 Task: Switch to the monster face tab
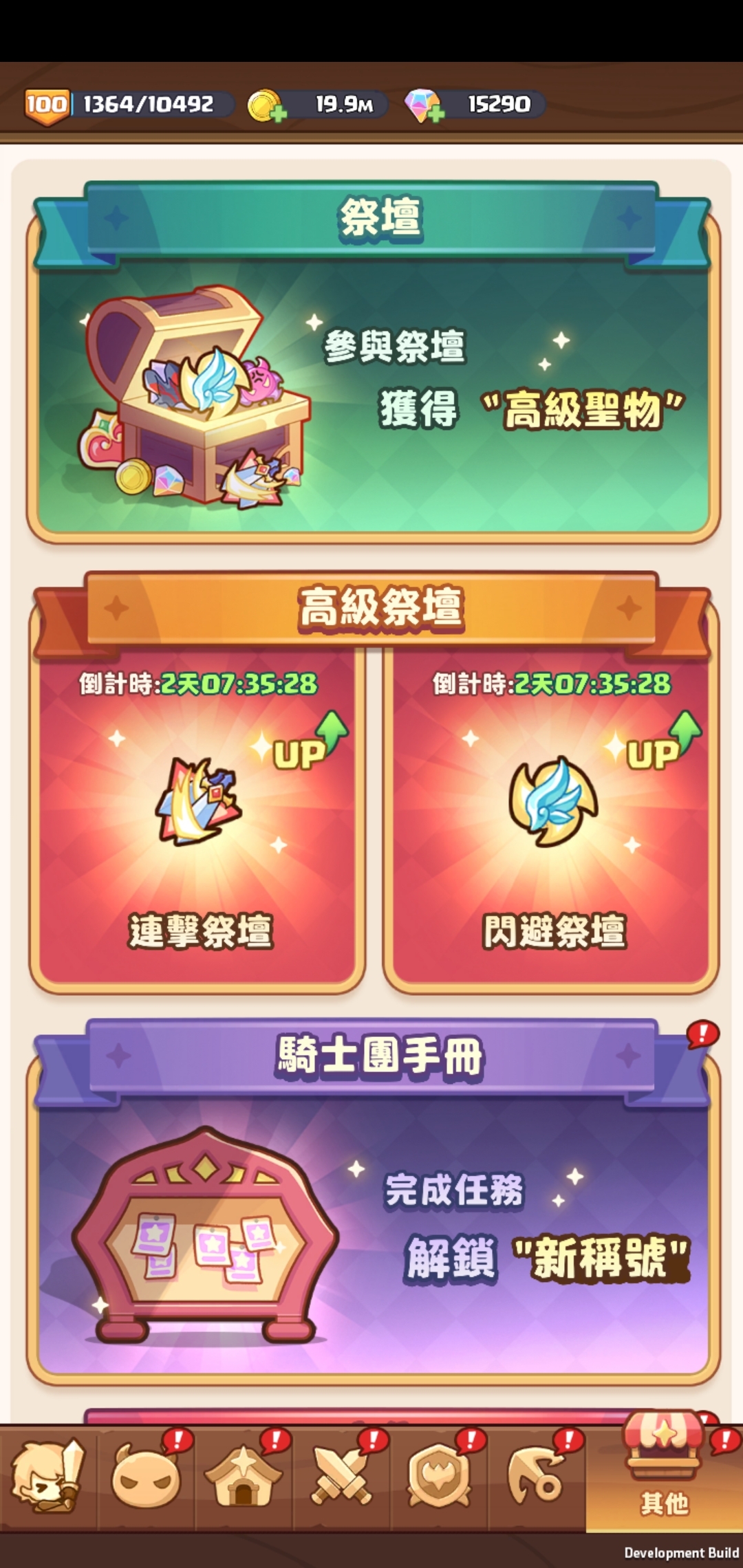146,1479
